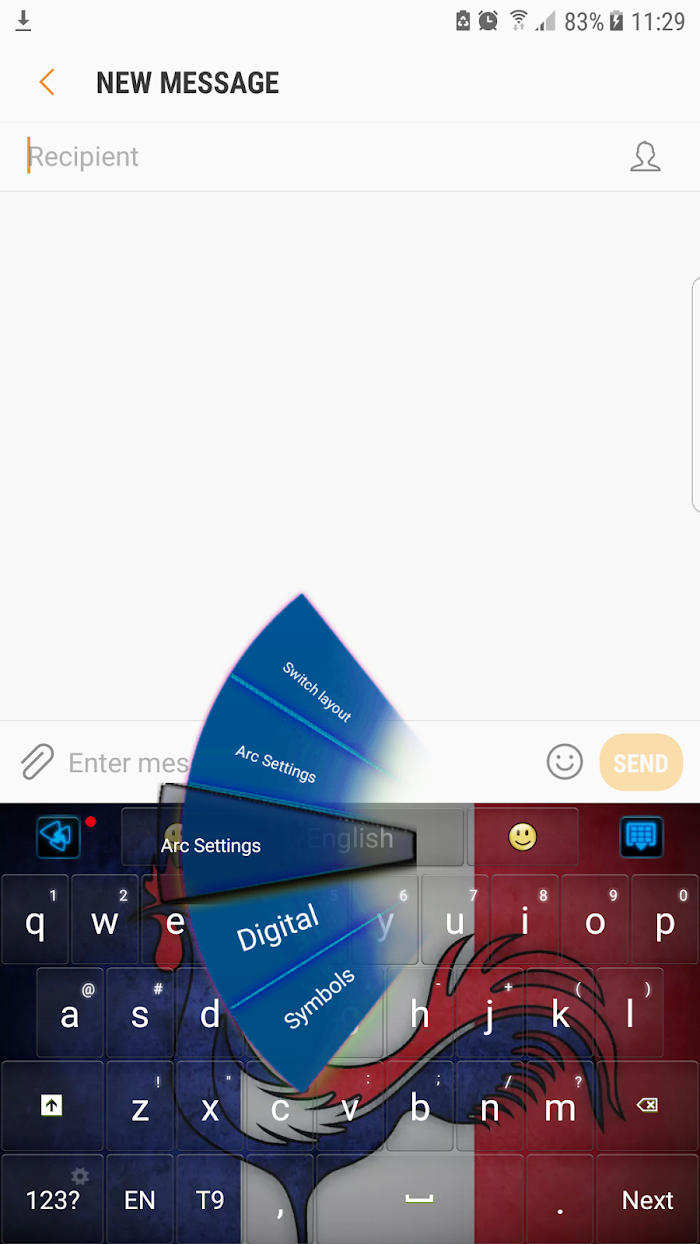Choose Digital in the arc menu

278,927
